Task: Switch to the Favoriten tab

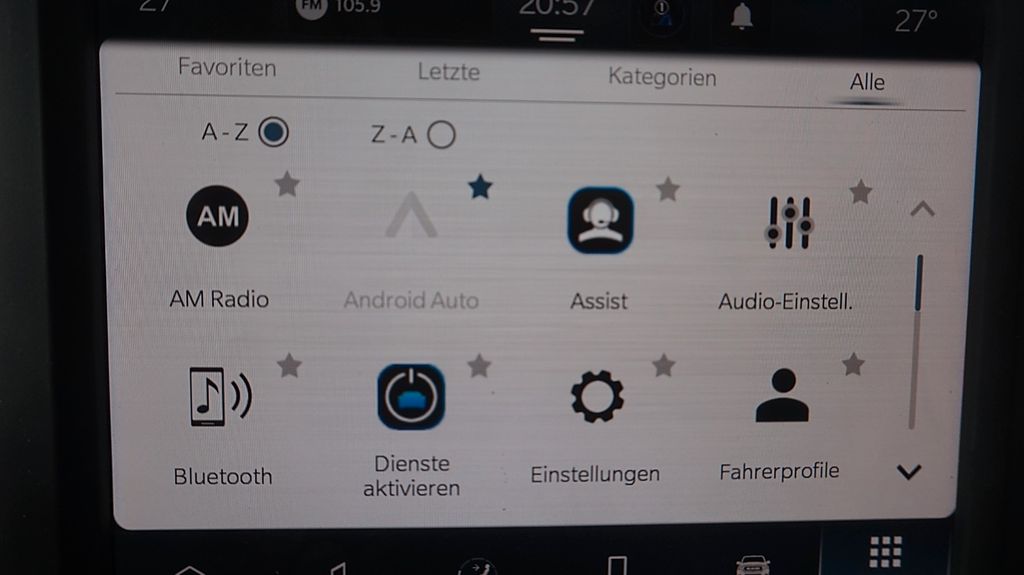Action: coord(227,68)
